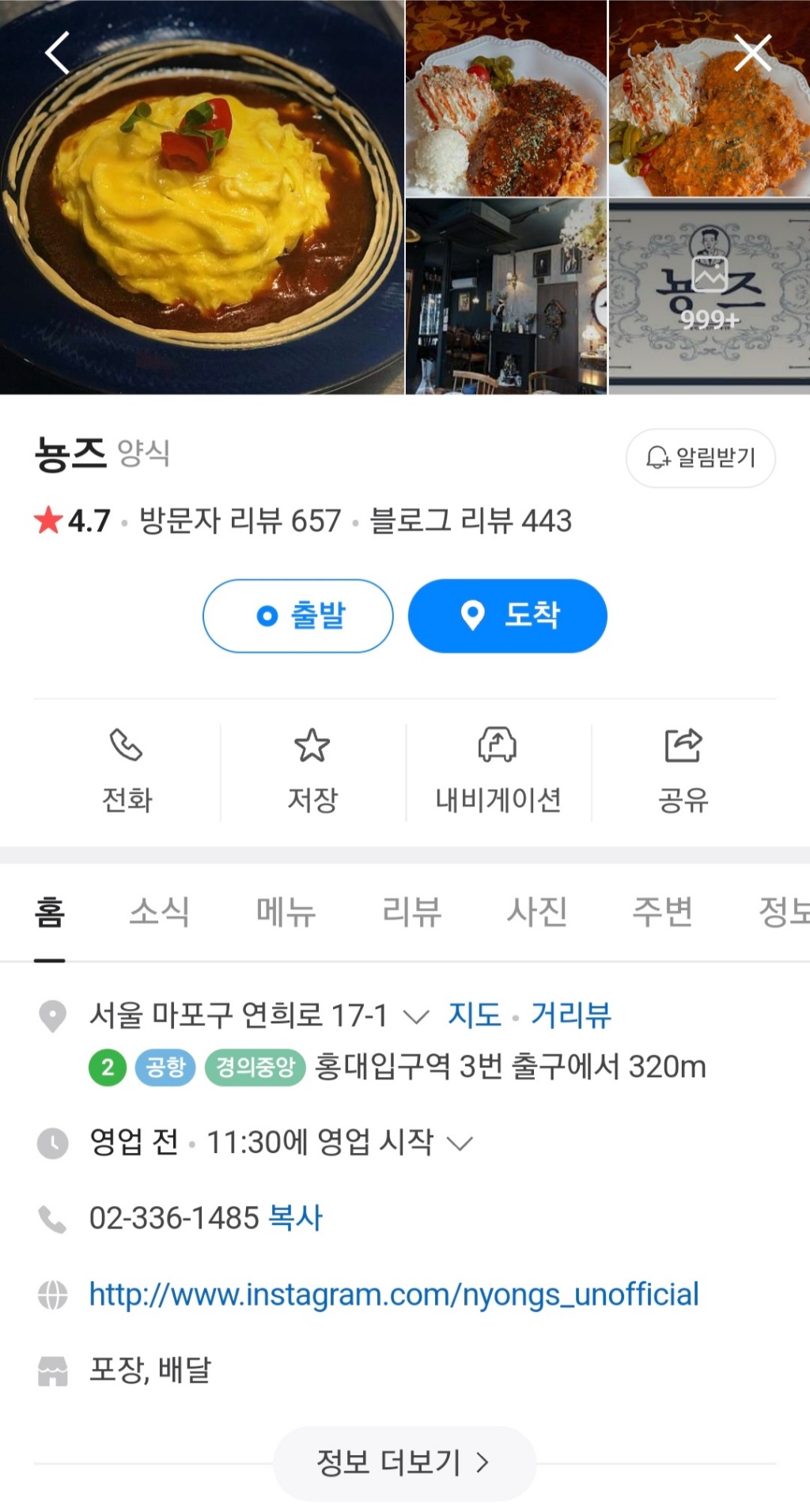Select the 주변 tab
This screenshot has height=1512, width=810.
[663, 912]
